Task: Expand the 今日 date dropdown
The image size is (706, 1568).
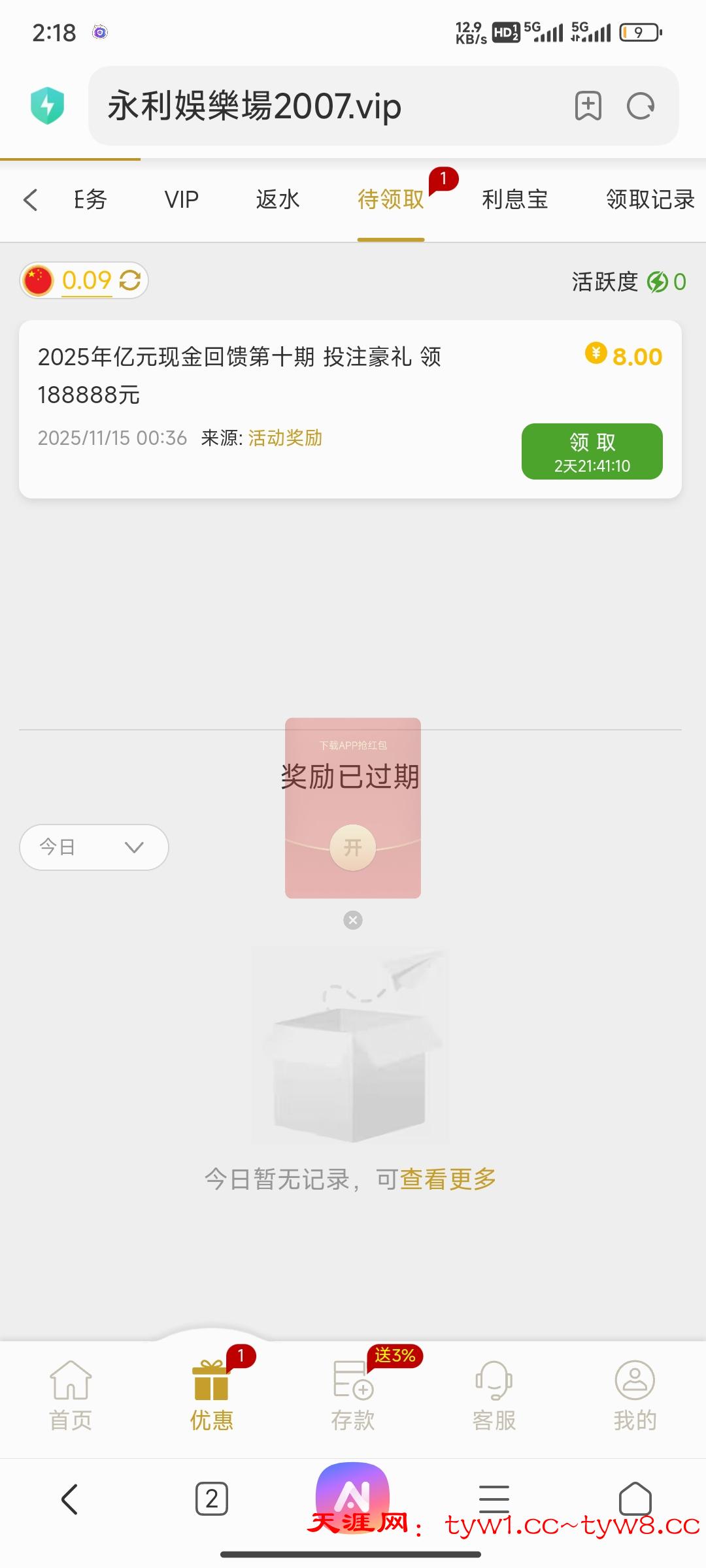Action: tap(94, 847)
